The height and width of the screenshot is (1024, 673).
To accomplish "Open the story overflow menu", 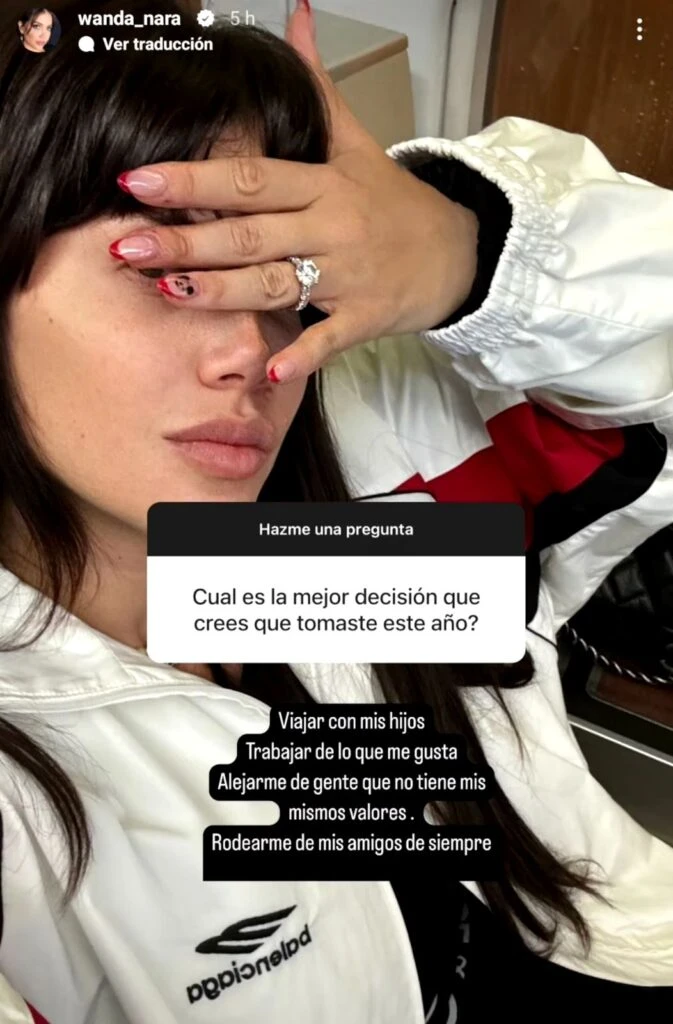I will [640, 29].
